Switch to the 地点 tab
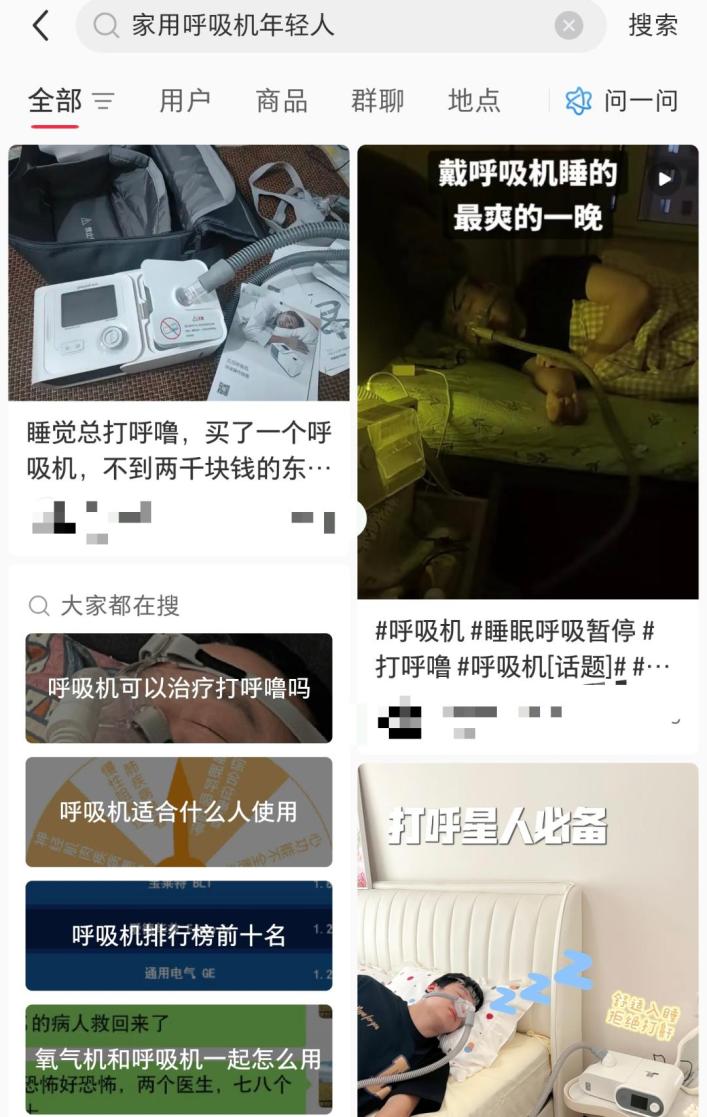Image resolution: width=707 pixels, height=1117 pixels. tap(474, 101)
